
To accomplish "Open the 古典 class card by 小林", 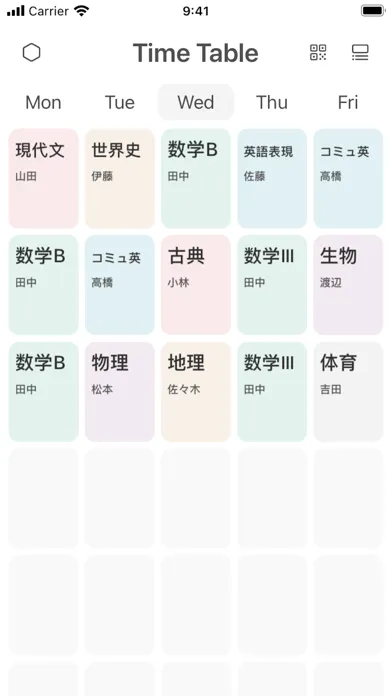I will pyautogui.click(x=196, y=285).
